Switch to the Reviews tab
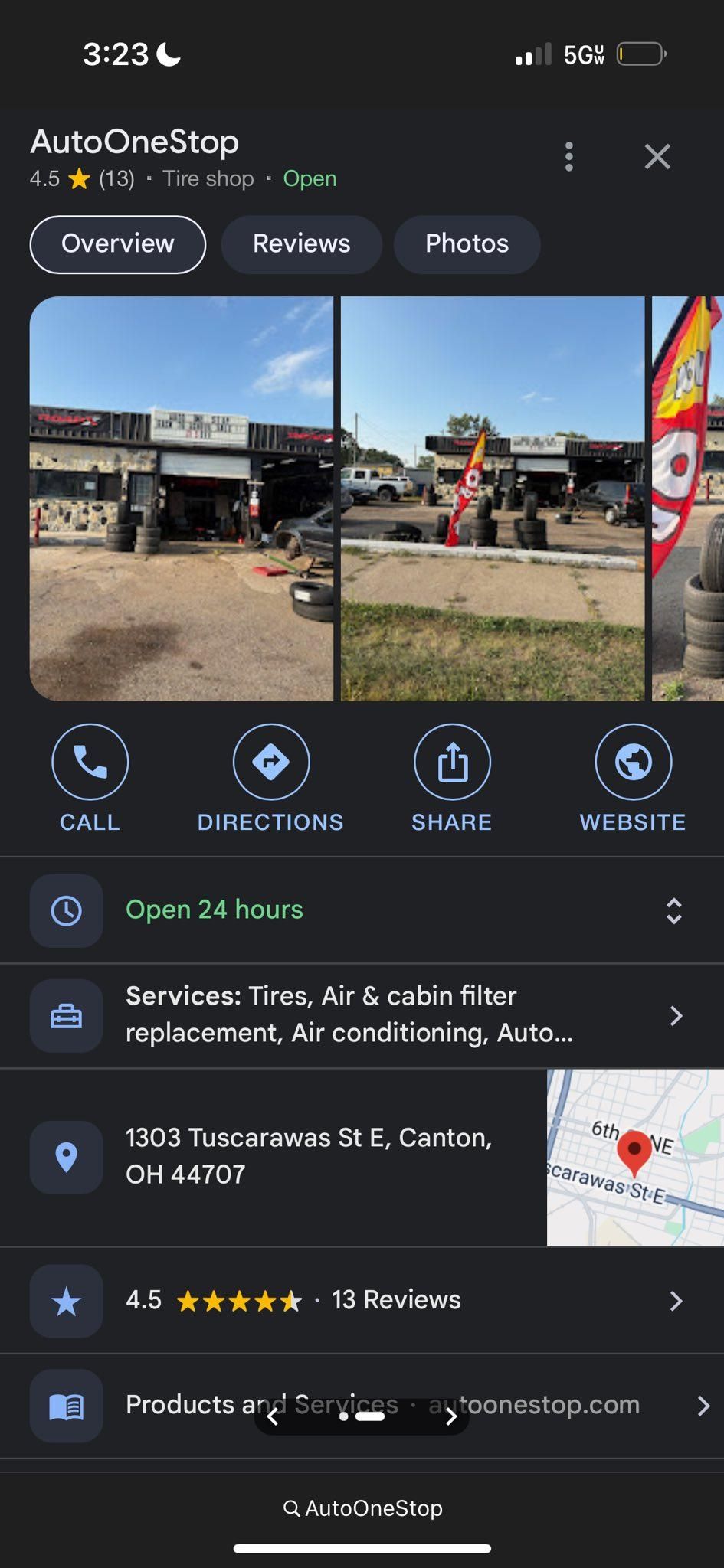 301,244
